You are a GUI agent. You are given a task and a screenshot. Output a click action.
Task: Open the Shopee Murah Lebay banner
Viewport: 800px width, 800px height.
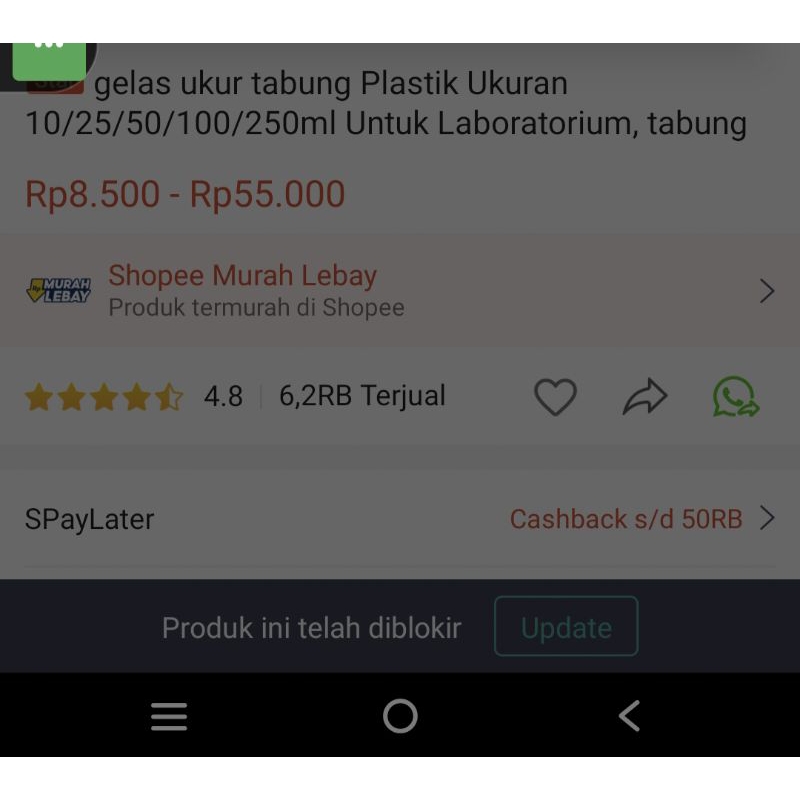[x=400, y=291]
